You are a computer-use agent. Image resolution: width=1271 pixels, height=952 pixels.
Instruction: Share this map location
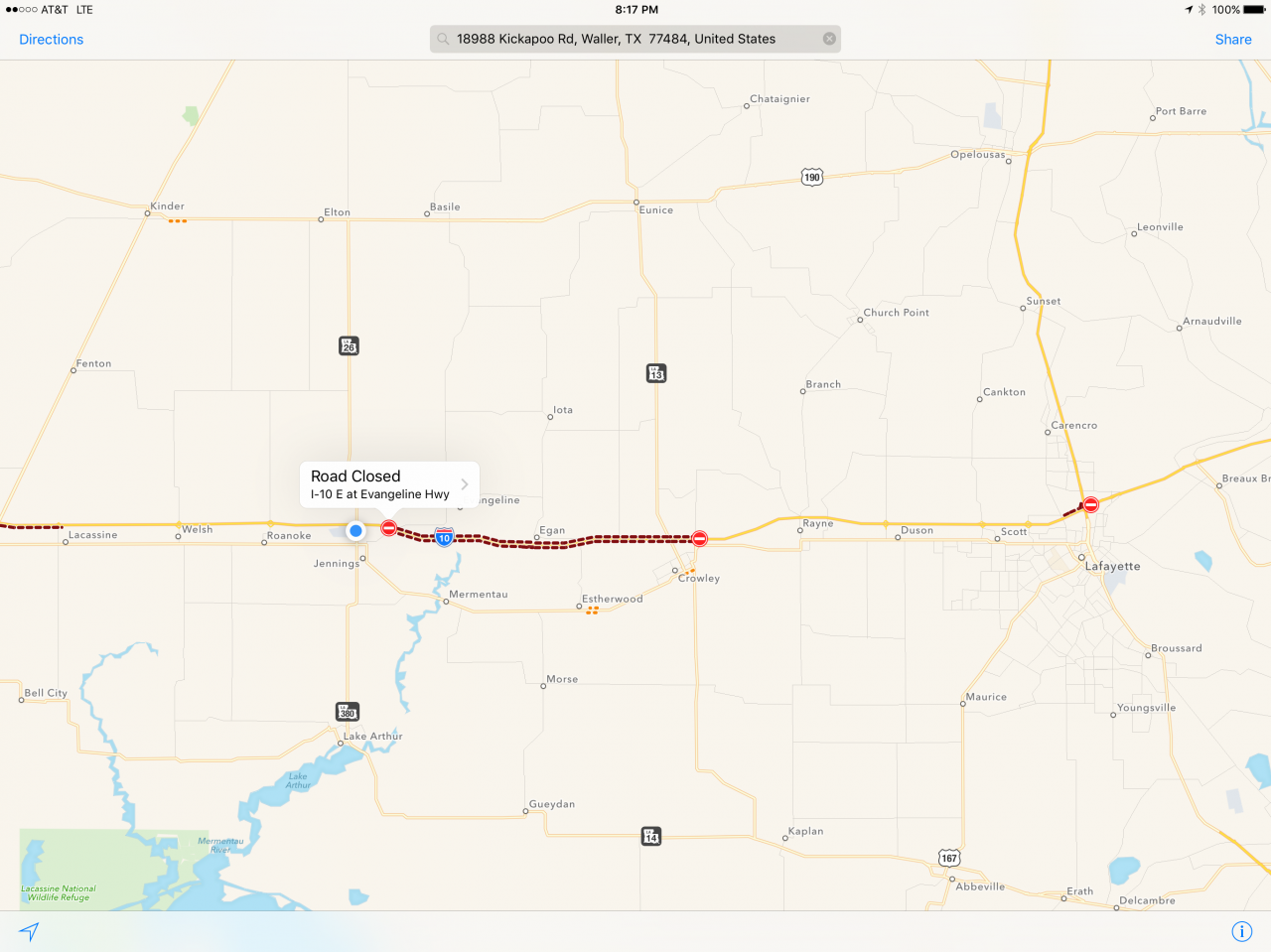click(1232, 40)
